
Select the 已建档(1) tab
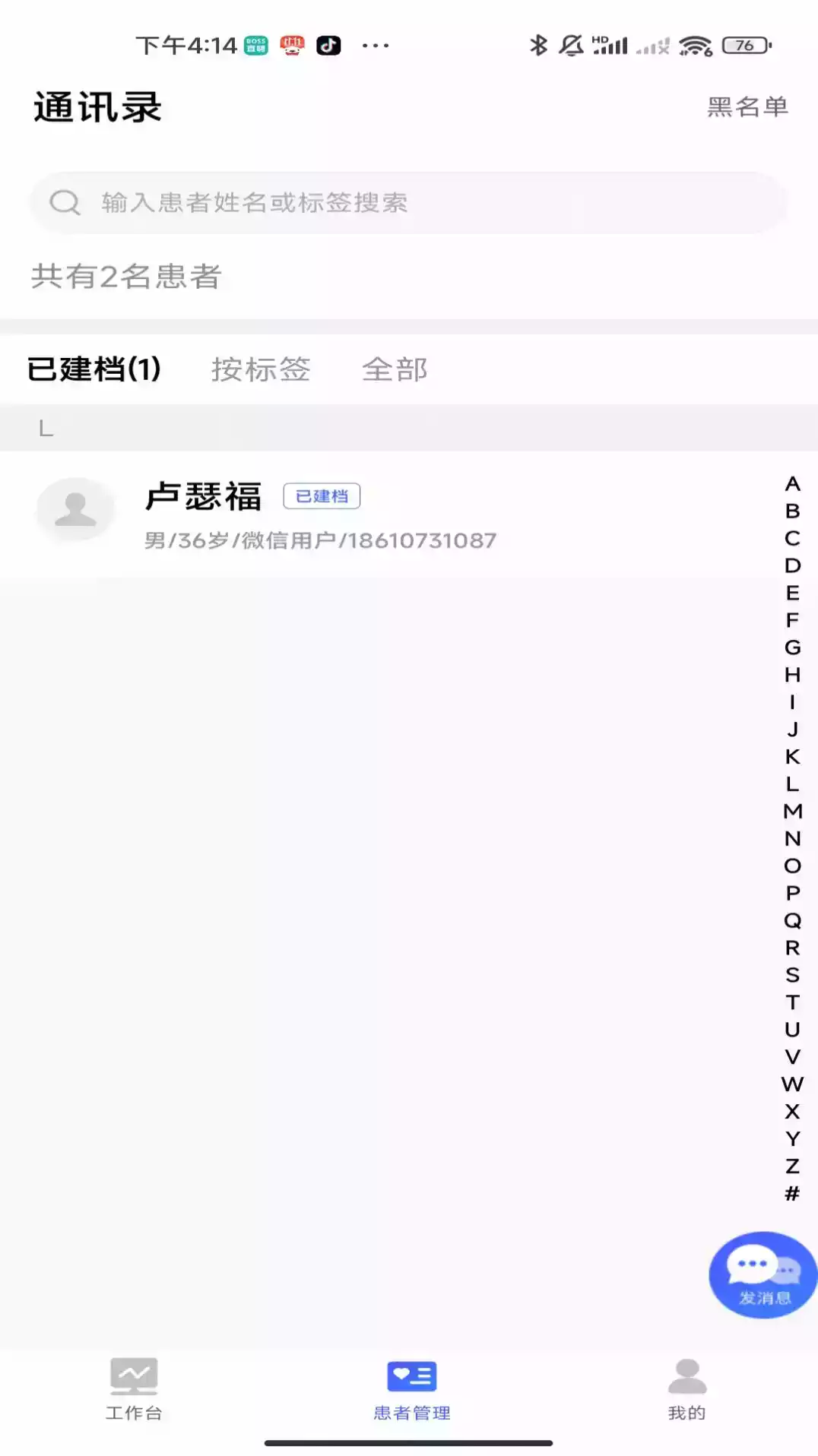(x=94, y=369)
